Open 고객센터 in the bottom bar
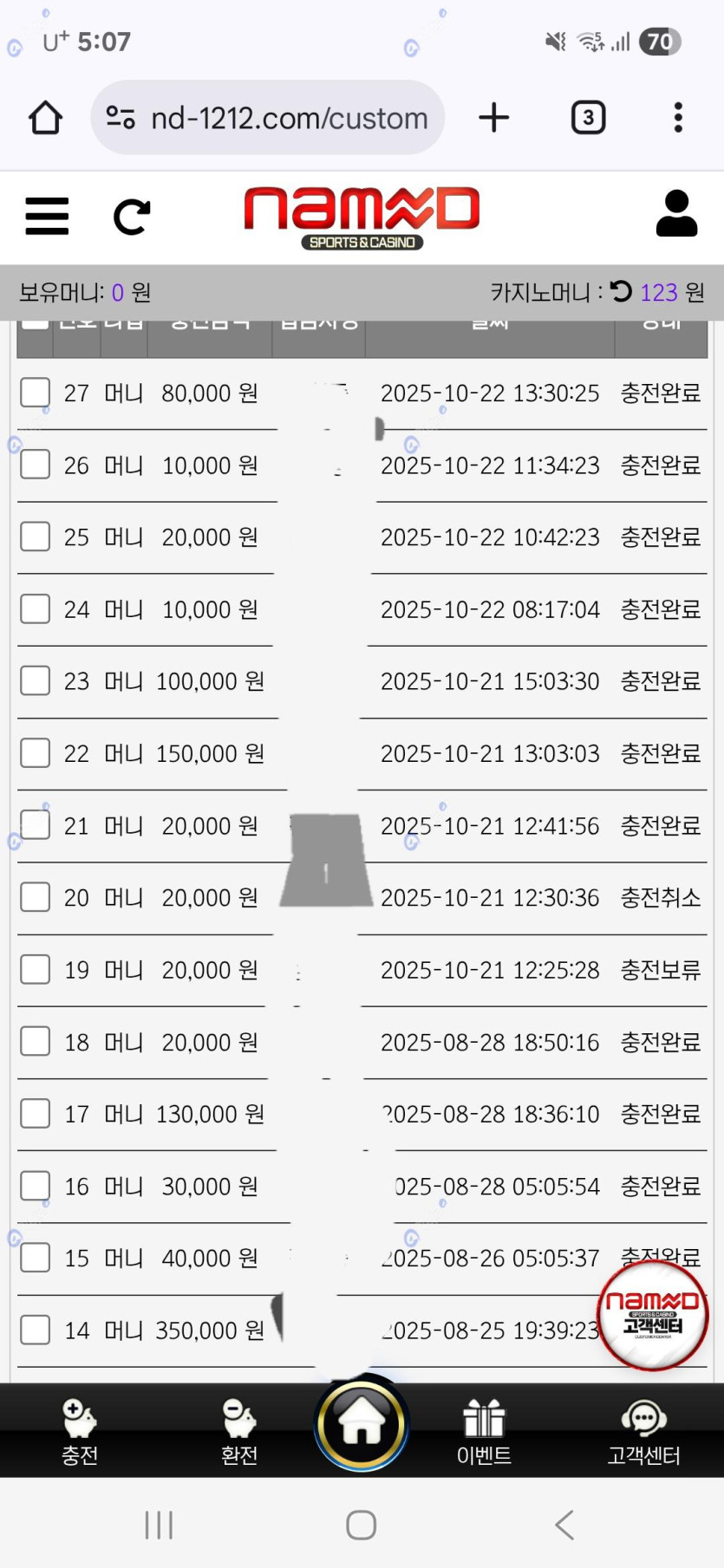Screen dimensions: 724x1568 pos(643,1432)
